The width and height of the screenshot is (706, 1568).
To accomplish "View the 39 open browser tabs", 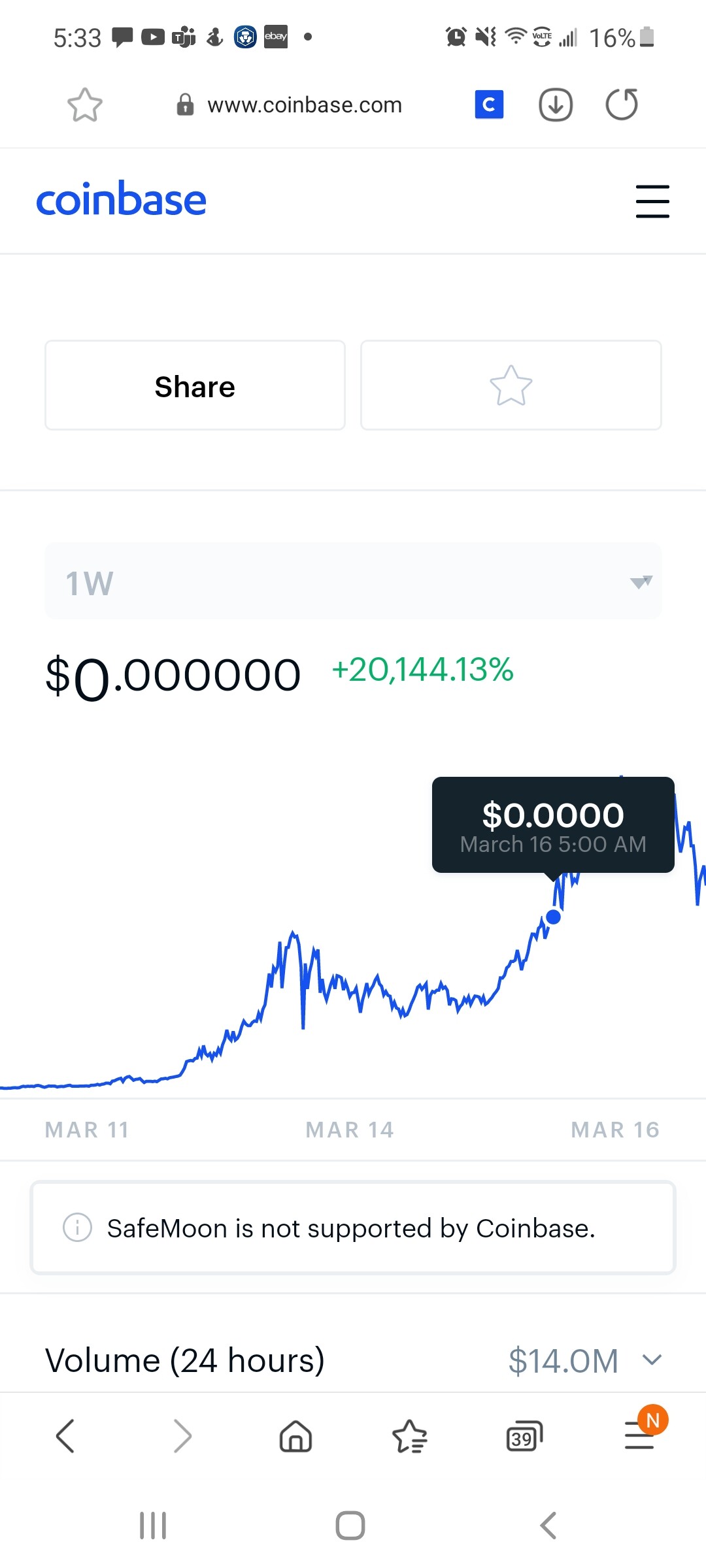I will [x=524, y=1436].
